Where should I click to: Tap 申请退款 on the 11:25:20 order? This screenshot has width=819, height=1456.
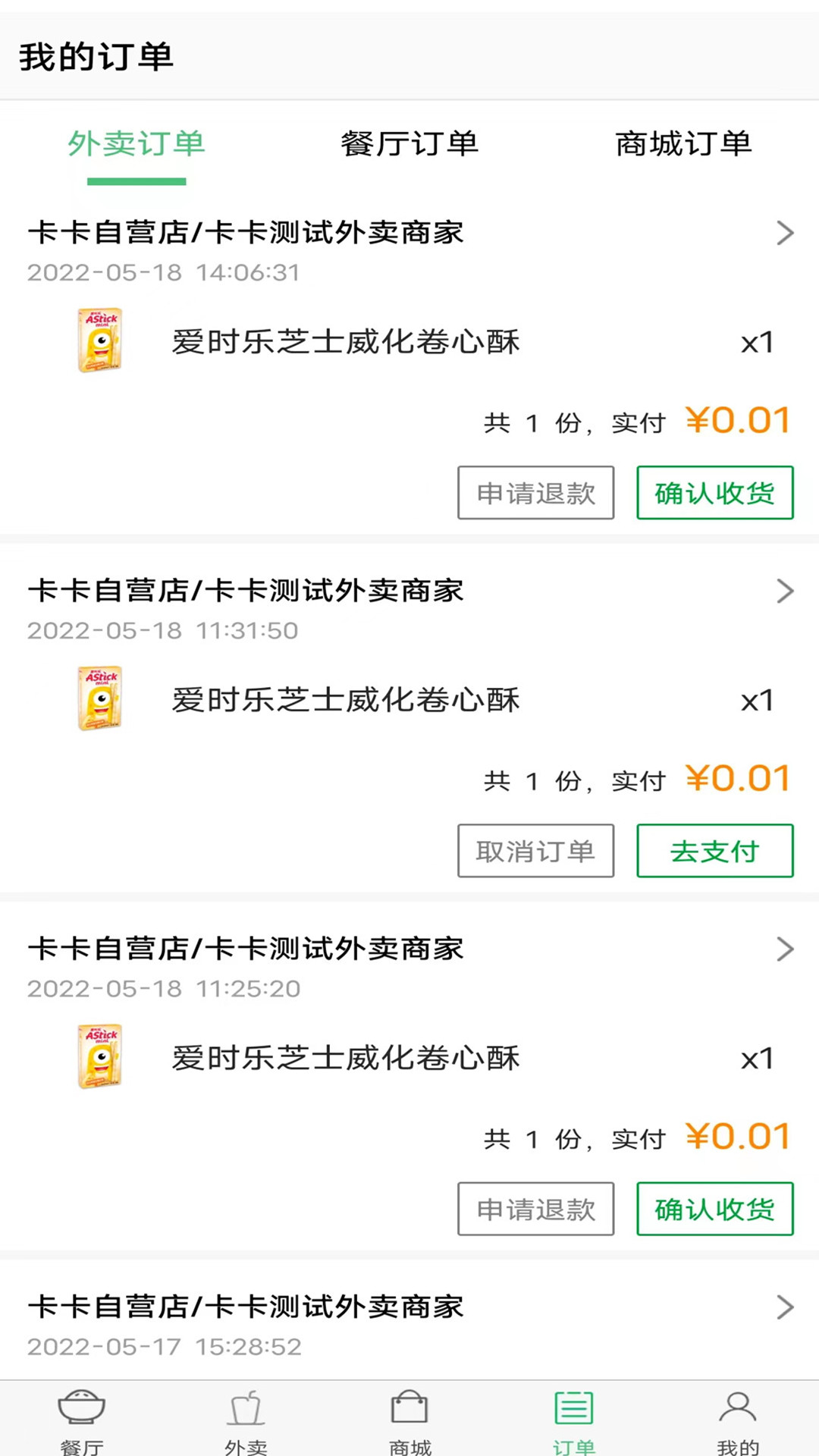(535, 1209)
